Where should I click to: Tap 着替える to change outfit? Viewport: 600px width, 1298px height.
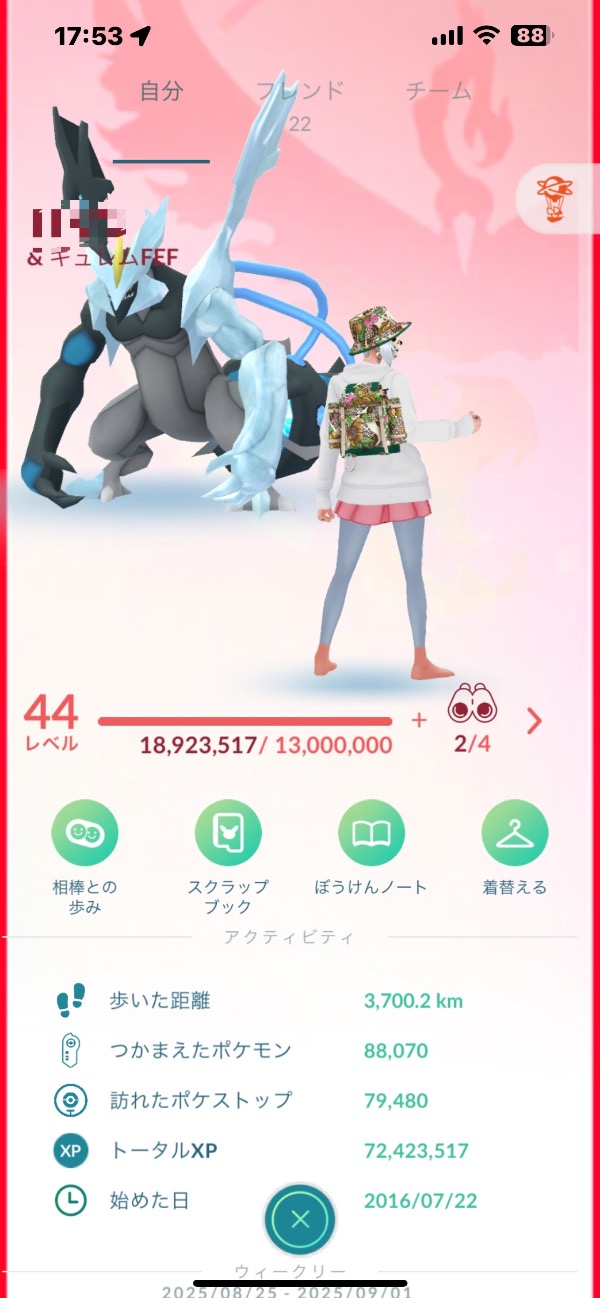(514, 833)
